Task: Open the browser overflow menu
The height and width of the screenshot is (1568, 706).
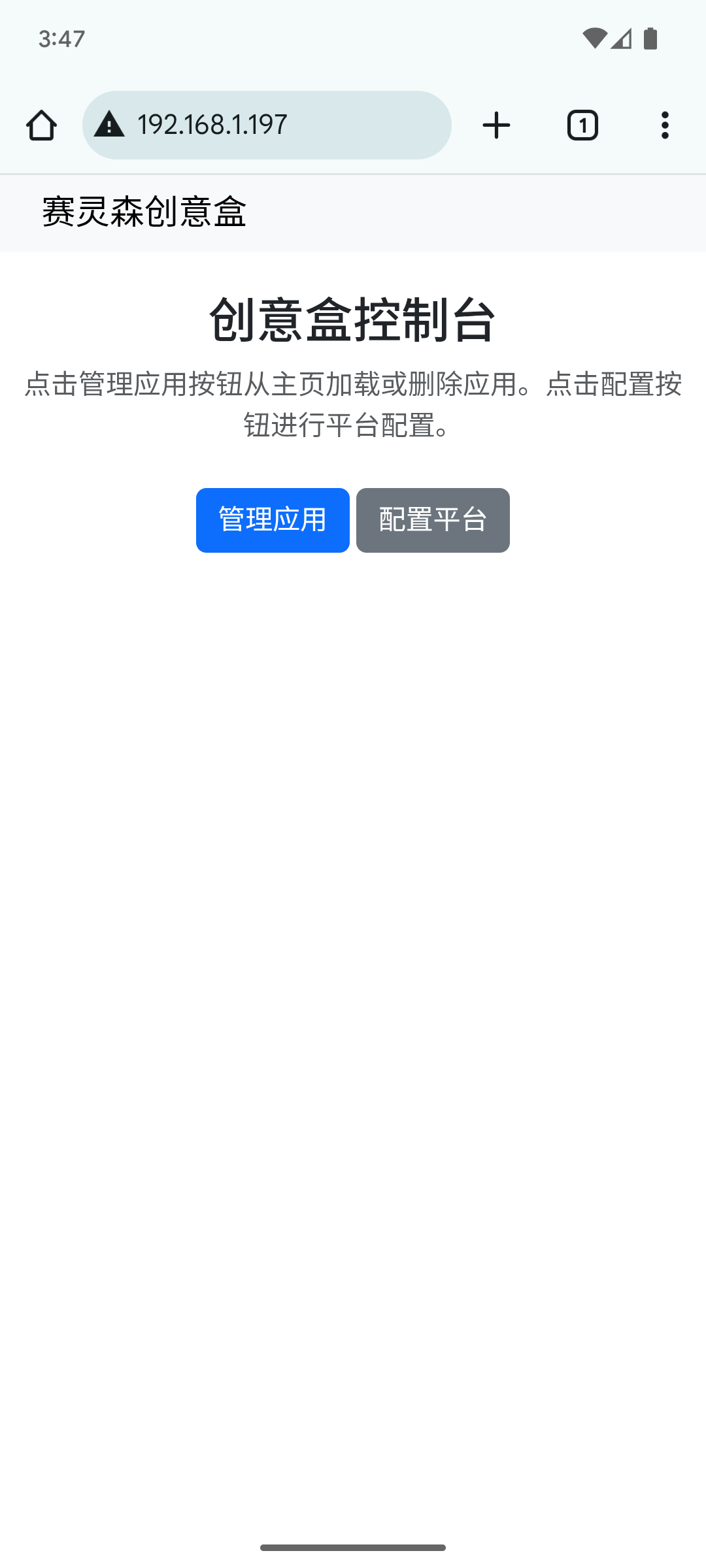Action: [665, 125]
